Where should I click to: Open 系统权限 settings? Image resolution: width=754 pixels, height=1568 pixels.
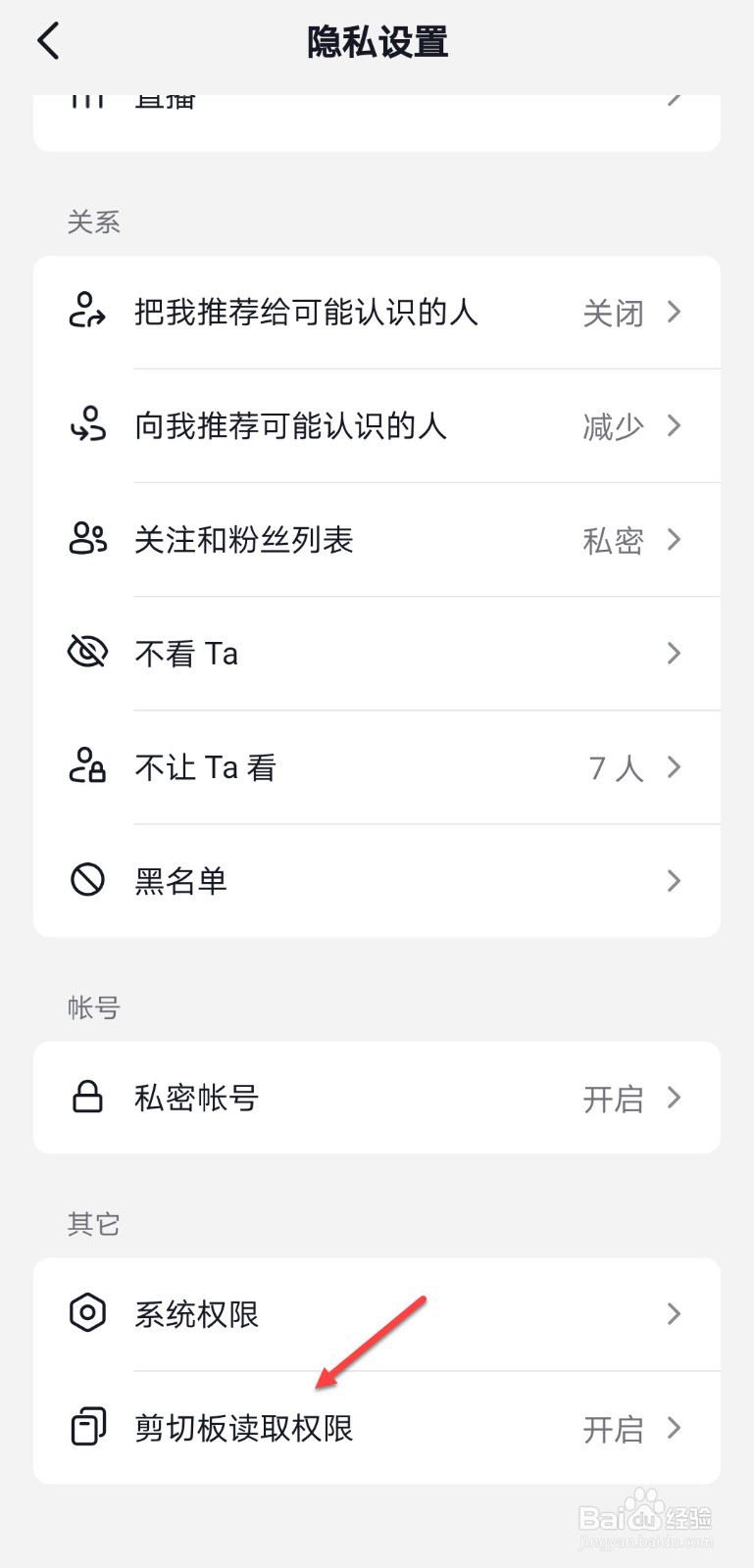pyautogui.click(x=377, y=1314)
